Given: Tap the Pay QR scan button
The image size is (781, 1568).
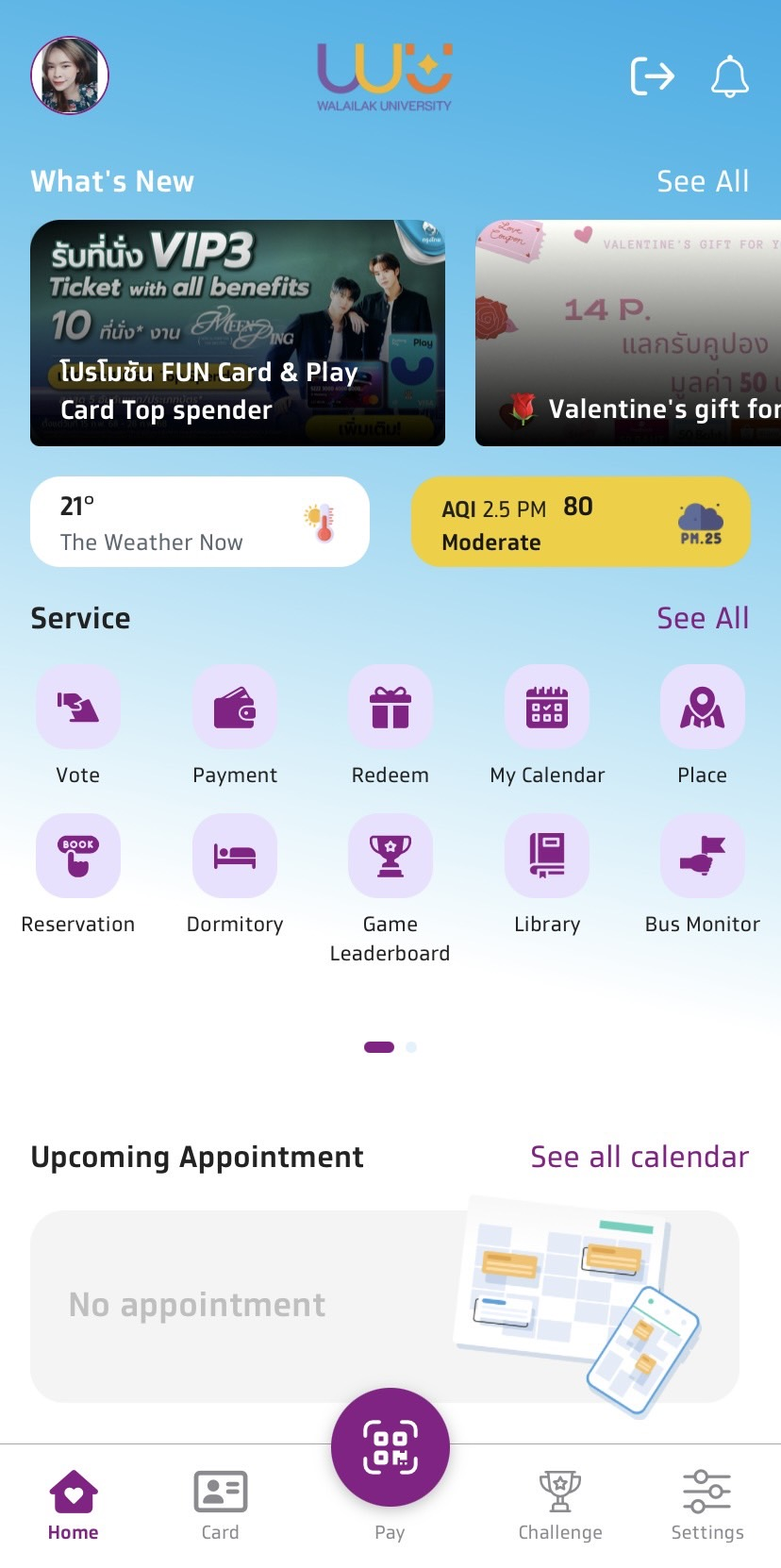Looking at the screenshot, I should (x=390, y=1447).
